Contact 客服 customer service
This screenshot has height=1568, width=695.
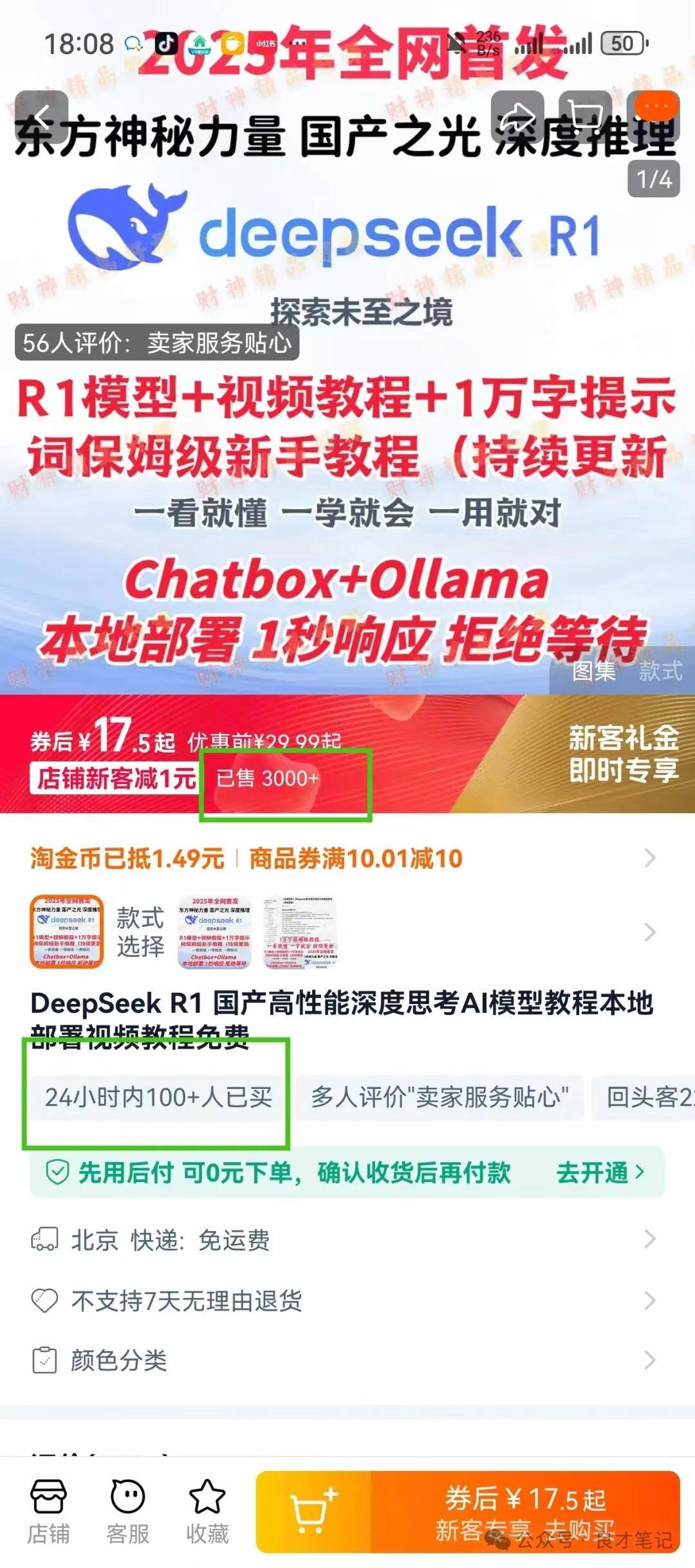click(x=127, y=1511)
